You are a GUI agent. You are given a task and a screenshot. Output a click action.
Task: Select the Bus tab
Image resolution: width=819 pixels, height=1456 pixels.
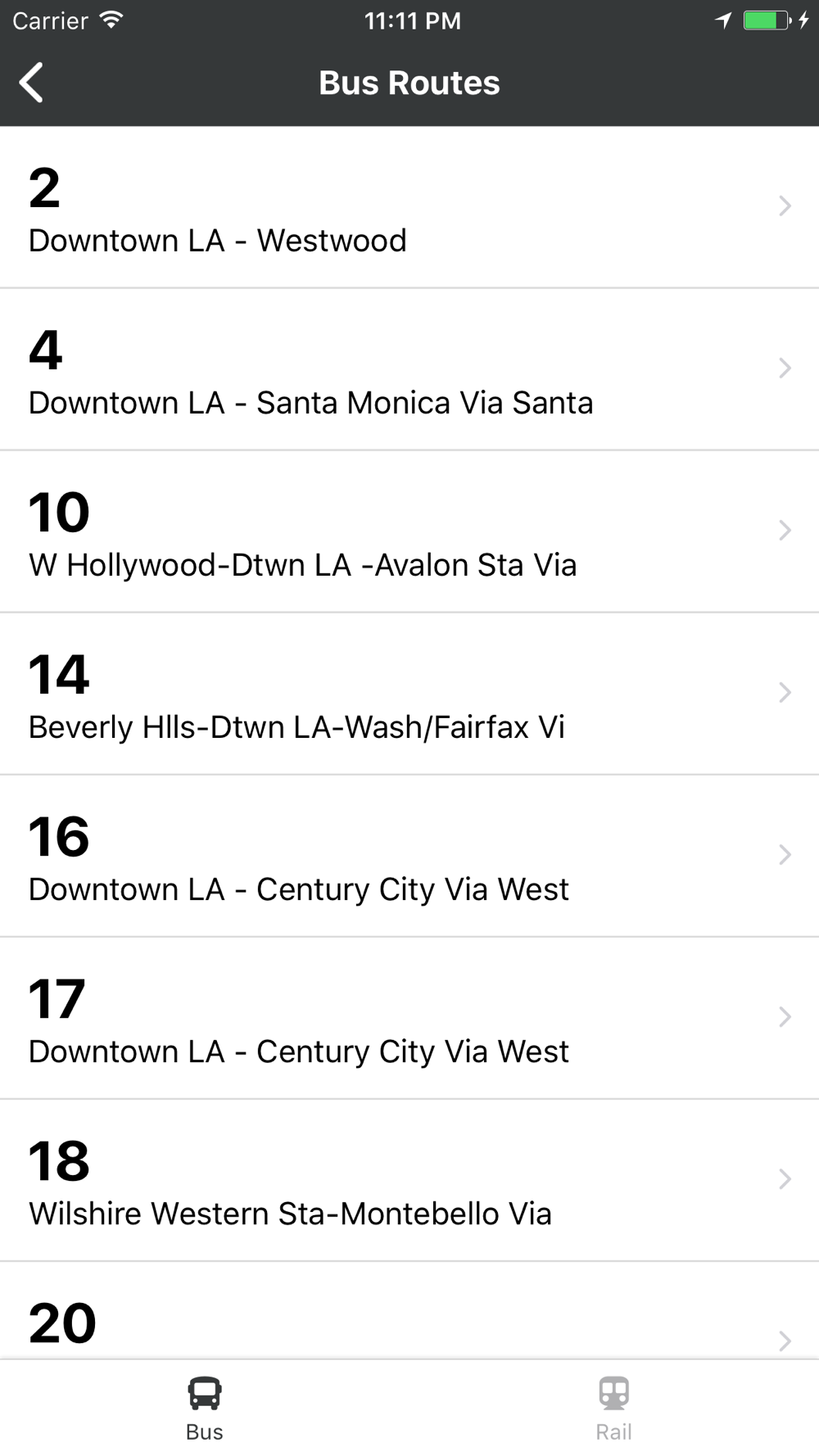(205, 1409)
